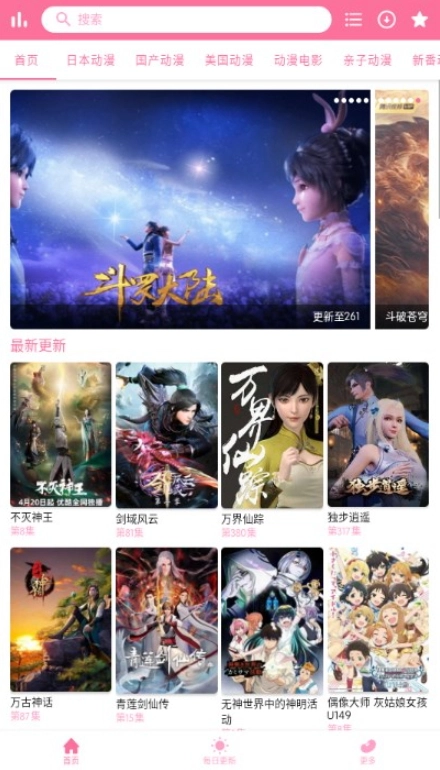Image resolution: width=440 pixels, height=770 pixels.
Task: Switch to 每日更新 in bottom navigation
Action: click(220, 751)
